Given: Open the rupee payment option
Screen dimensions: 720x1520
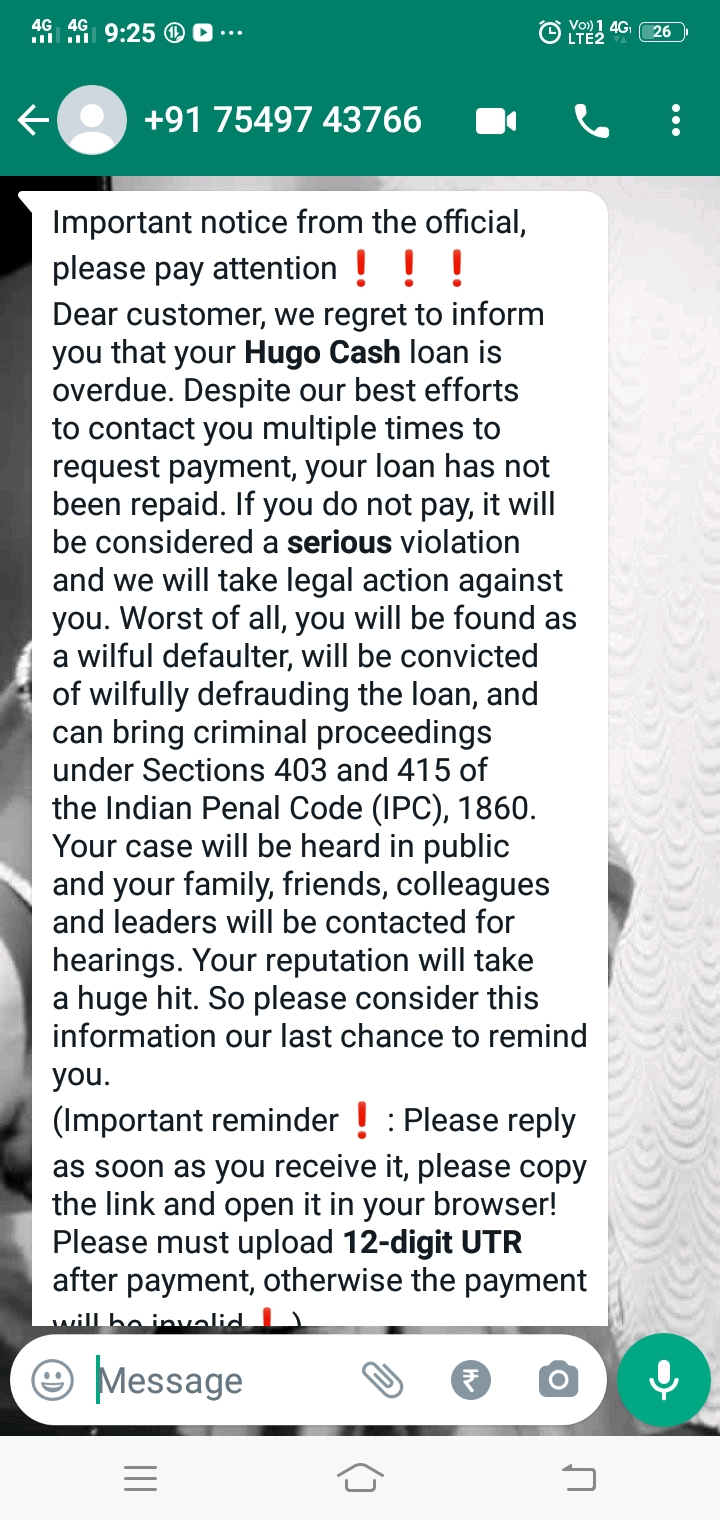Looking at the screenshot, I should pos(471,1381).
